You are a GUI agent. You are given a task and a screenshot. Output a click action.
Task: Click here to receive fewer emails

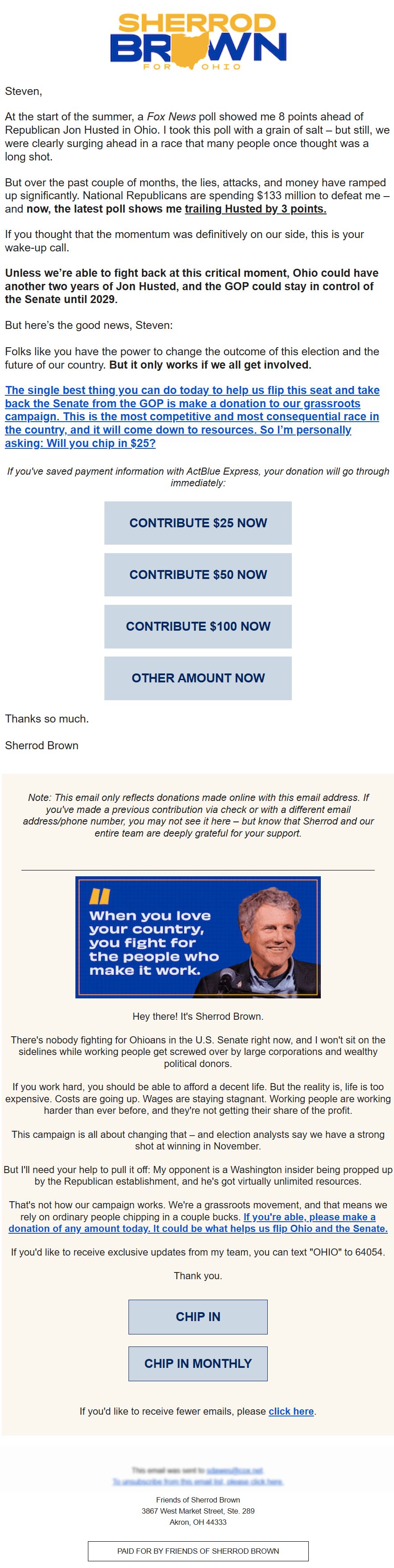(x=291, y=1412)
